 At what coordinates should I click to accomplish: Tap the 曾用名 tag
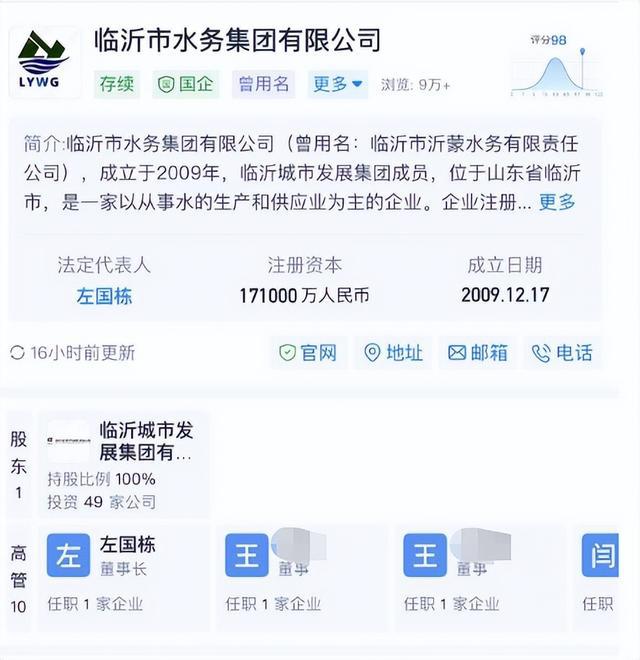tap(263, 84)
